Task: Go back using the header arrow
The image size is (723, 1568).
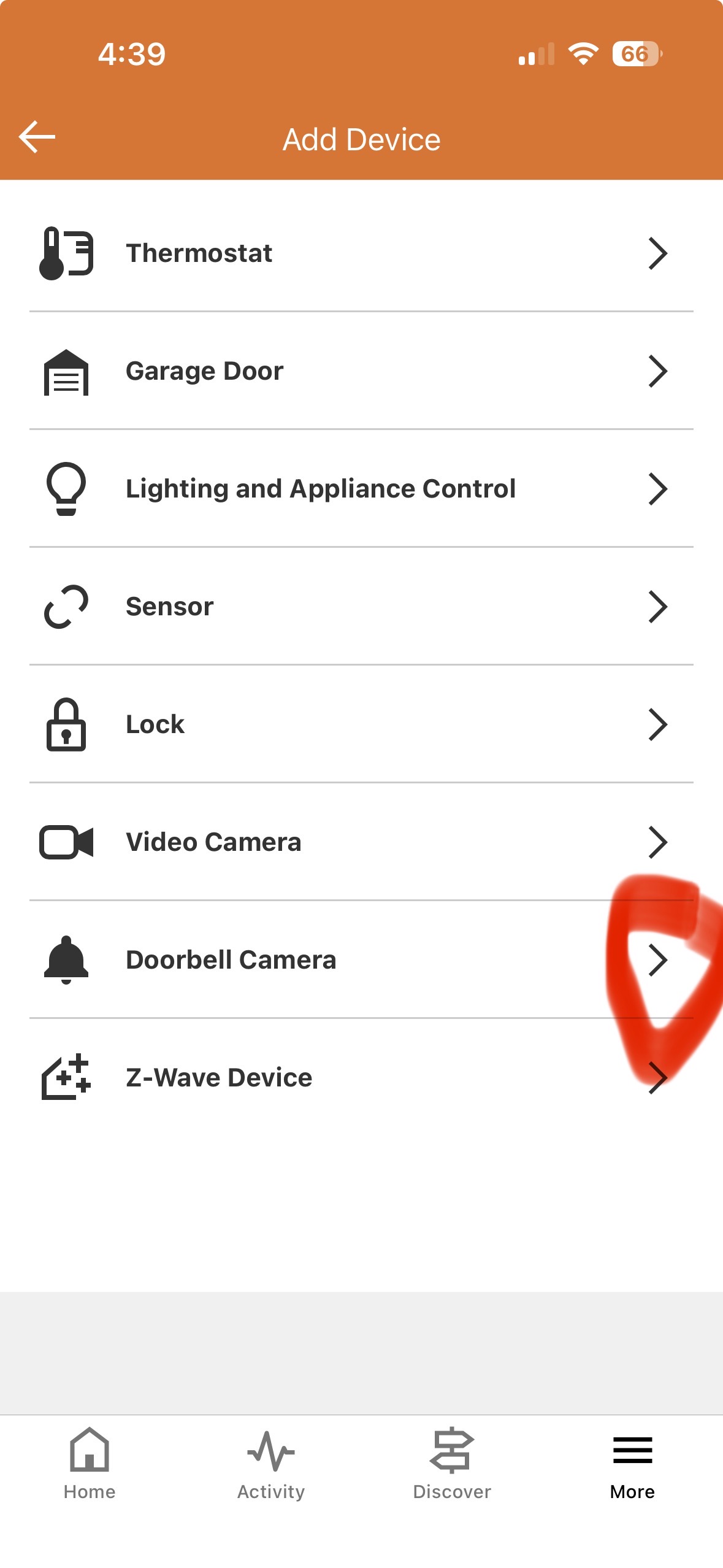Action: click(x=37, y=137)
